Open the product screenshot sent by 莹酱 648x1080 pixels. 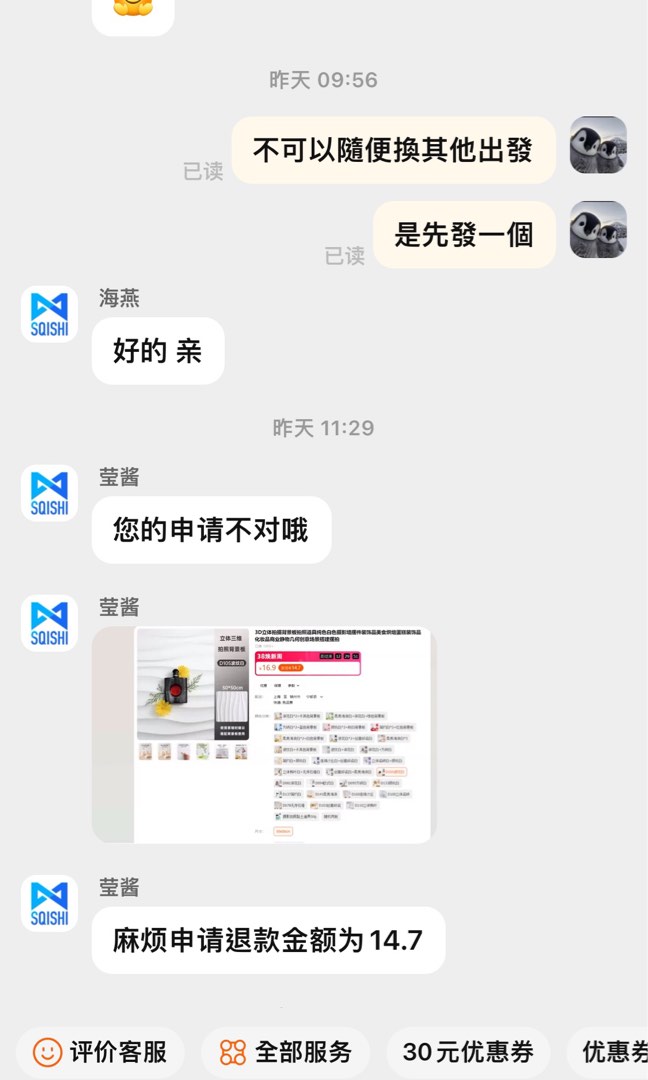264,735
